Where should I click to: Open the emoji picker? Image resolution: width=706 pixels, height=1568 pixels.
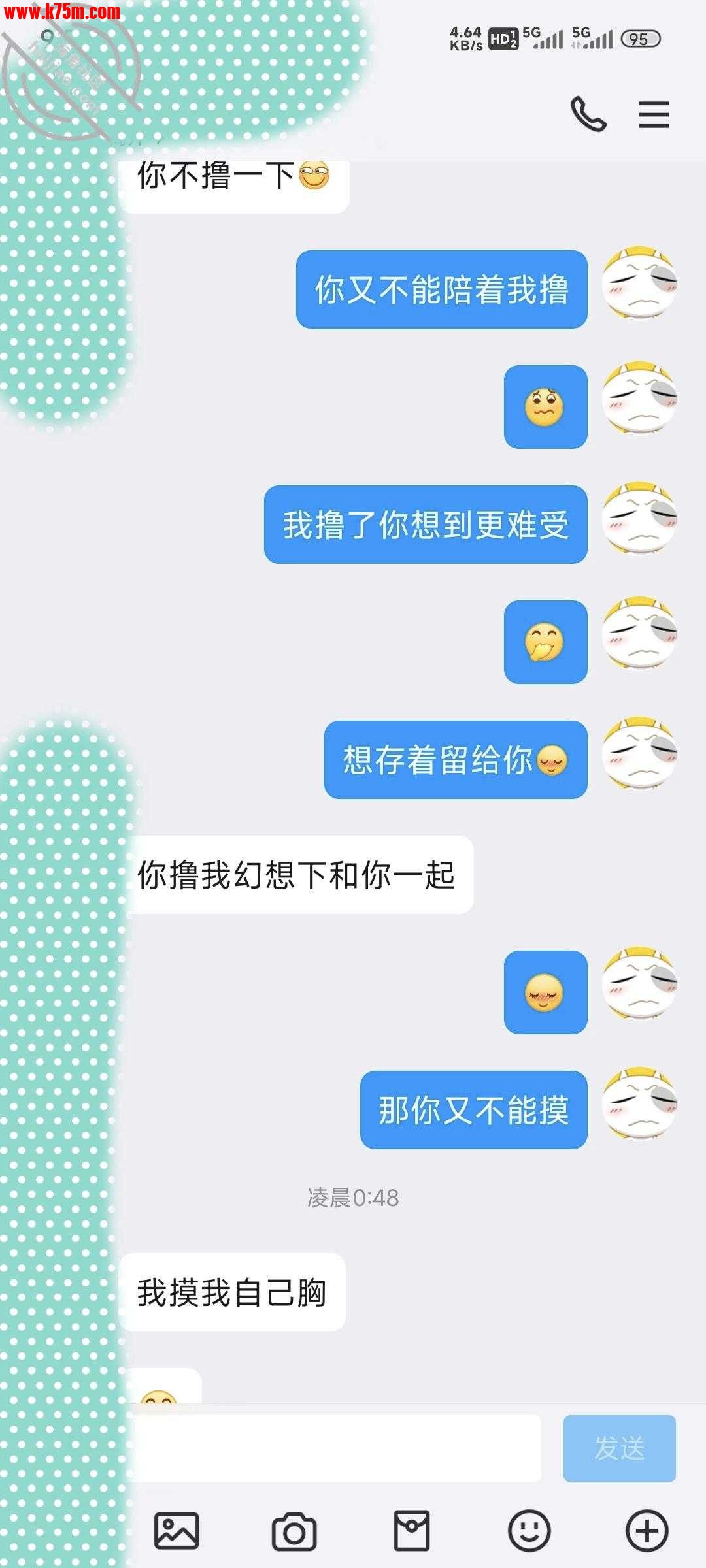pyautogui.click(x=529, y=1530)
